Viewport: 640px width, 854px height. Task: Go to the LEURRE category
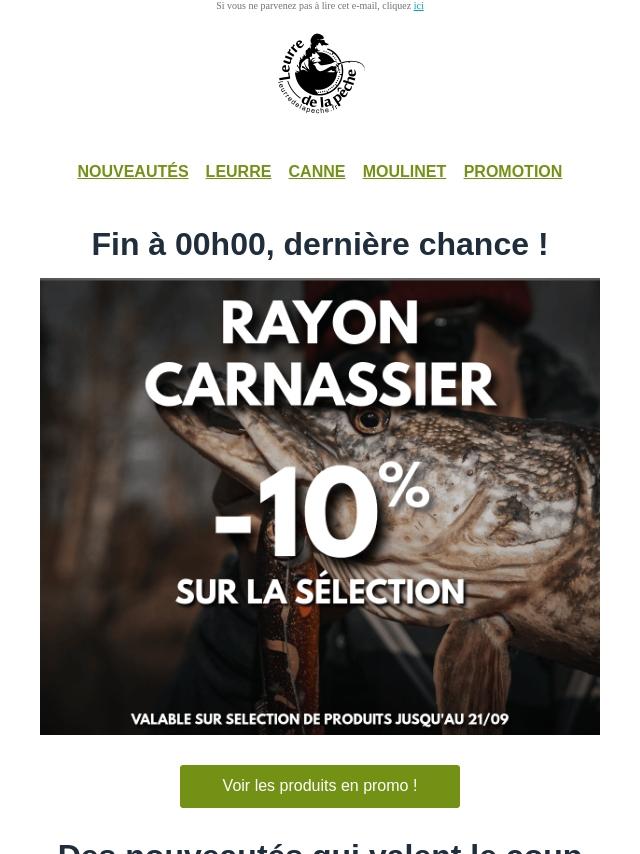click(x=238, y=172)
